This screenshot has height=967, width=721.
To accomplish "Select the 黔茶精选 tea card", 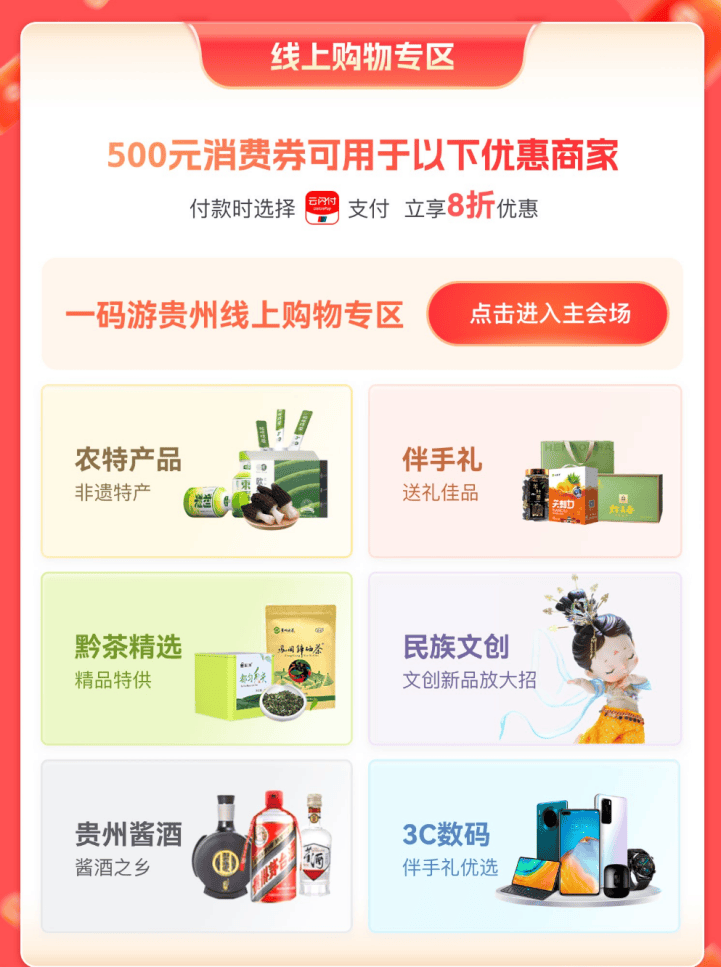I will 196,659.
